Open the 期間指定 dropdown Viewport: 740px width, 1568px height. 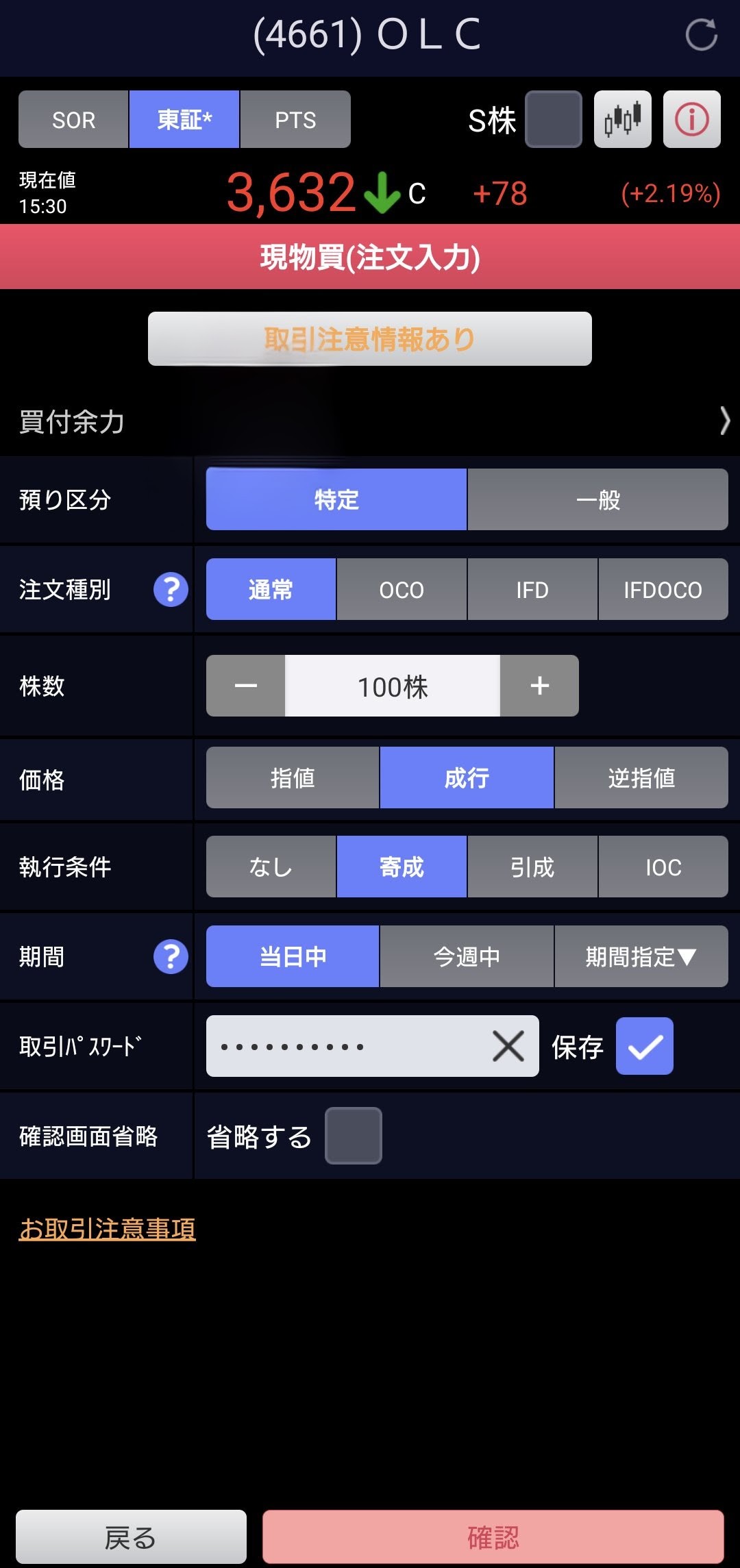click(641, 956)
